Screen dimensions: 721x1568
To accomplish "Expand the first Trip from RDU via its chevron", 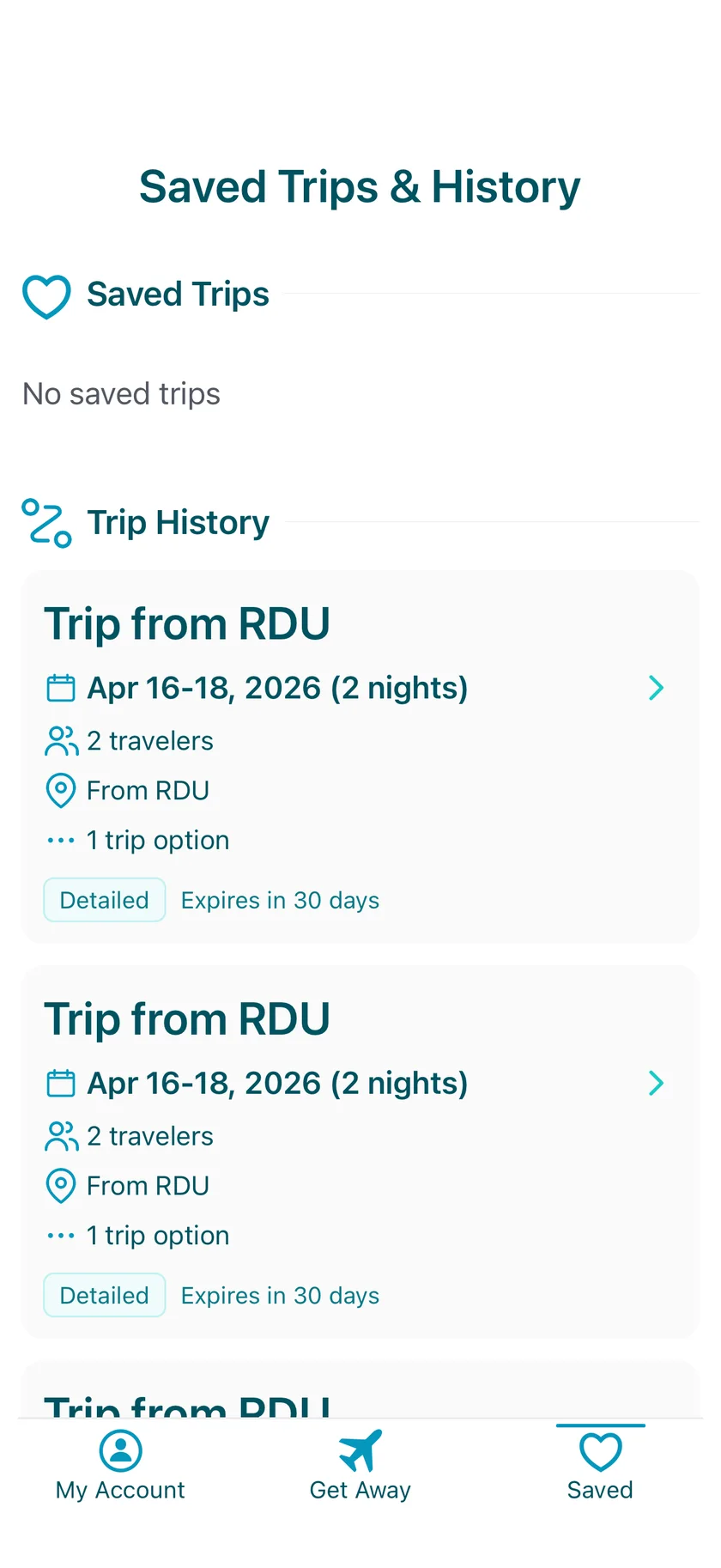I will [656, 687].
